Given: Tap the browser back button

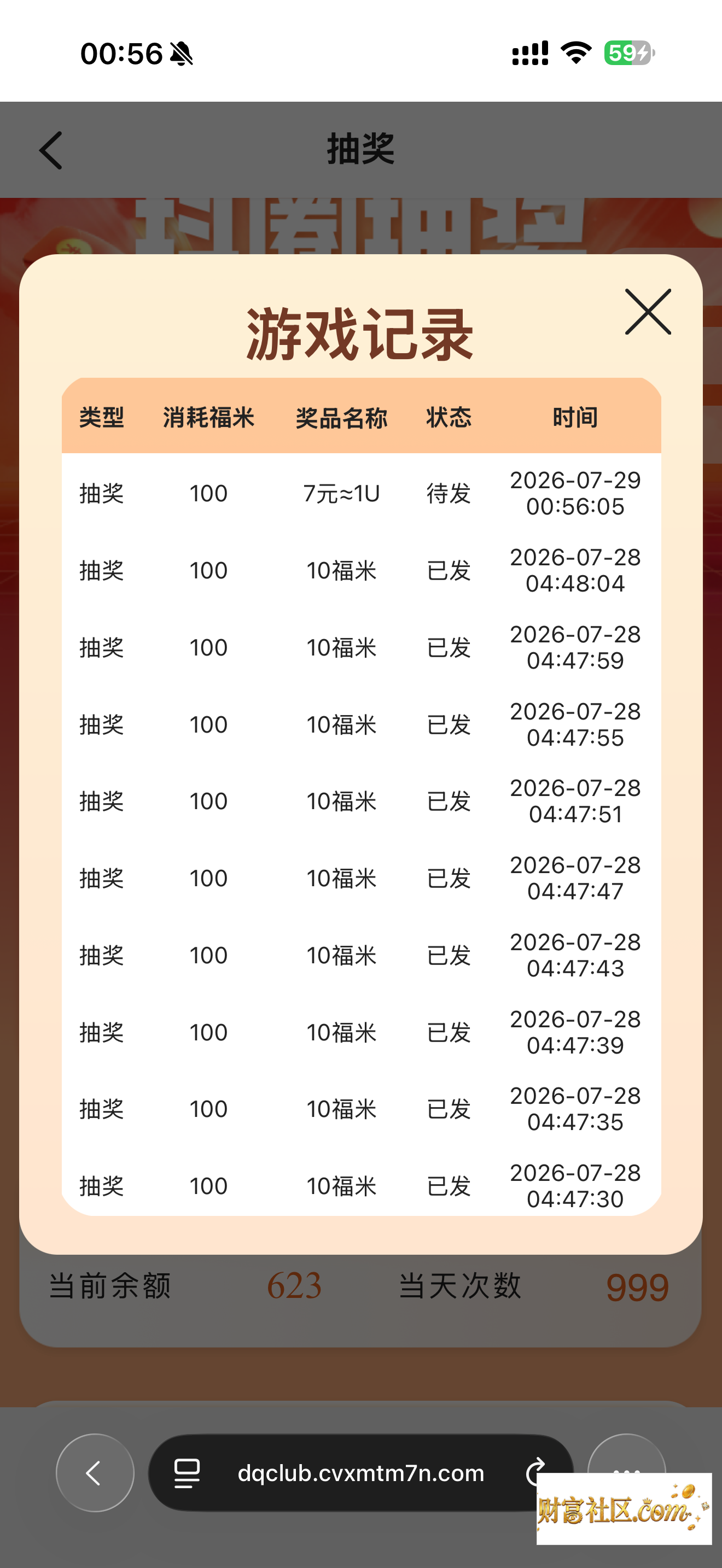Looking at the screenshot, I should (95, 1472).
